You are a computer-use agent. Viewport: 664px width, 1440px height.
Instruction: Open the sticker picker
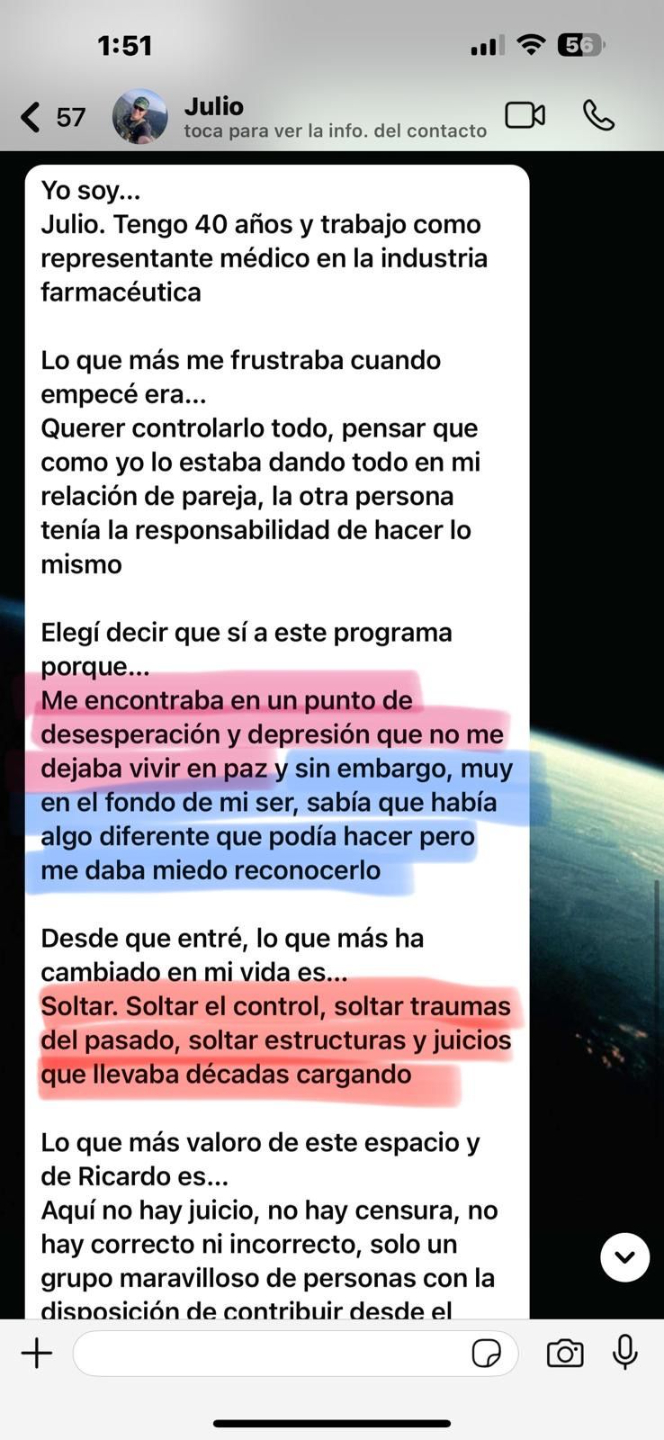coord(486,1354)
